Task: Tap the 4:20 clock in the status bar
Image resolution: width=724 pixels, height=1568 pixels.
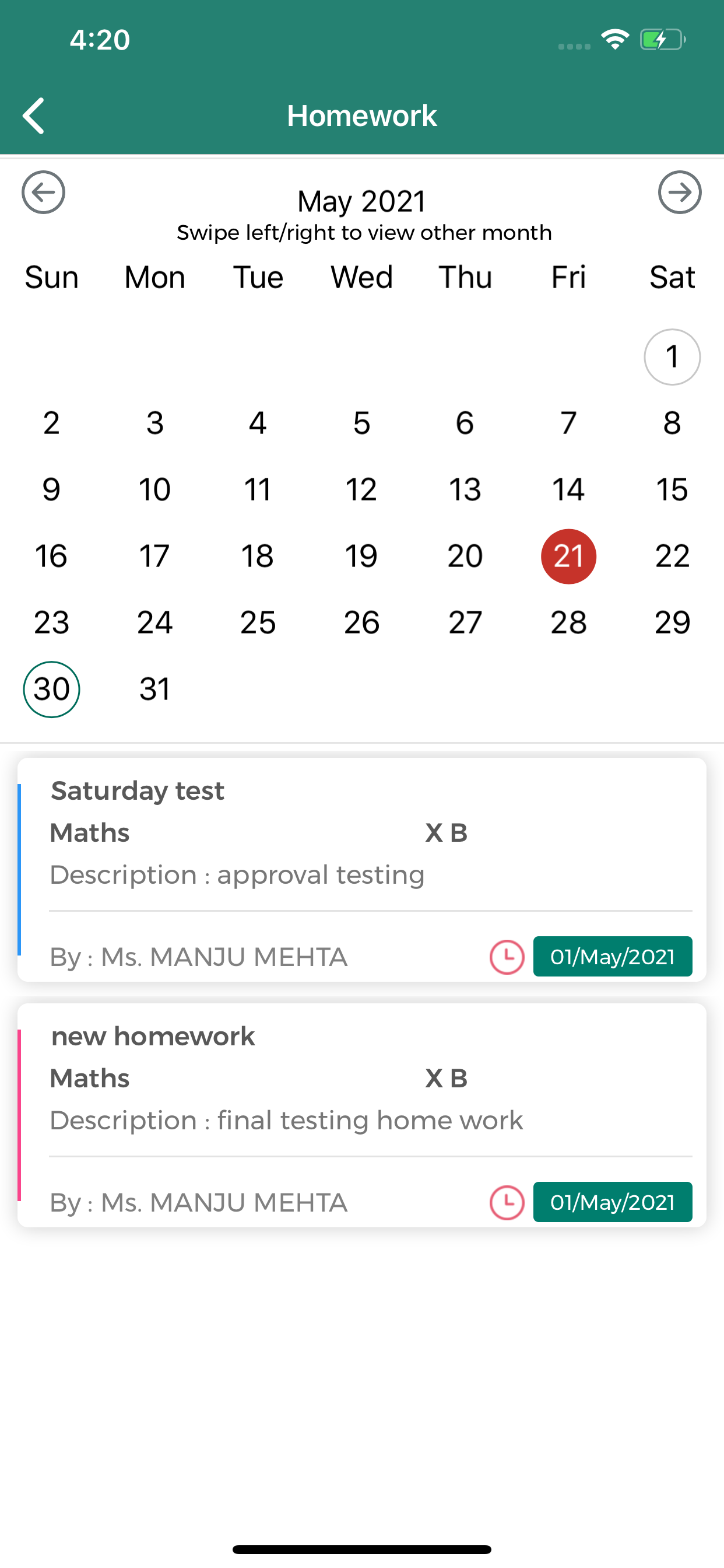Action: pyautogui.click(x=100, y=38)
